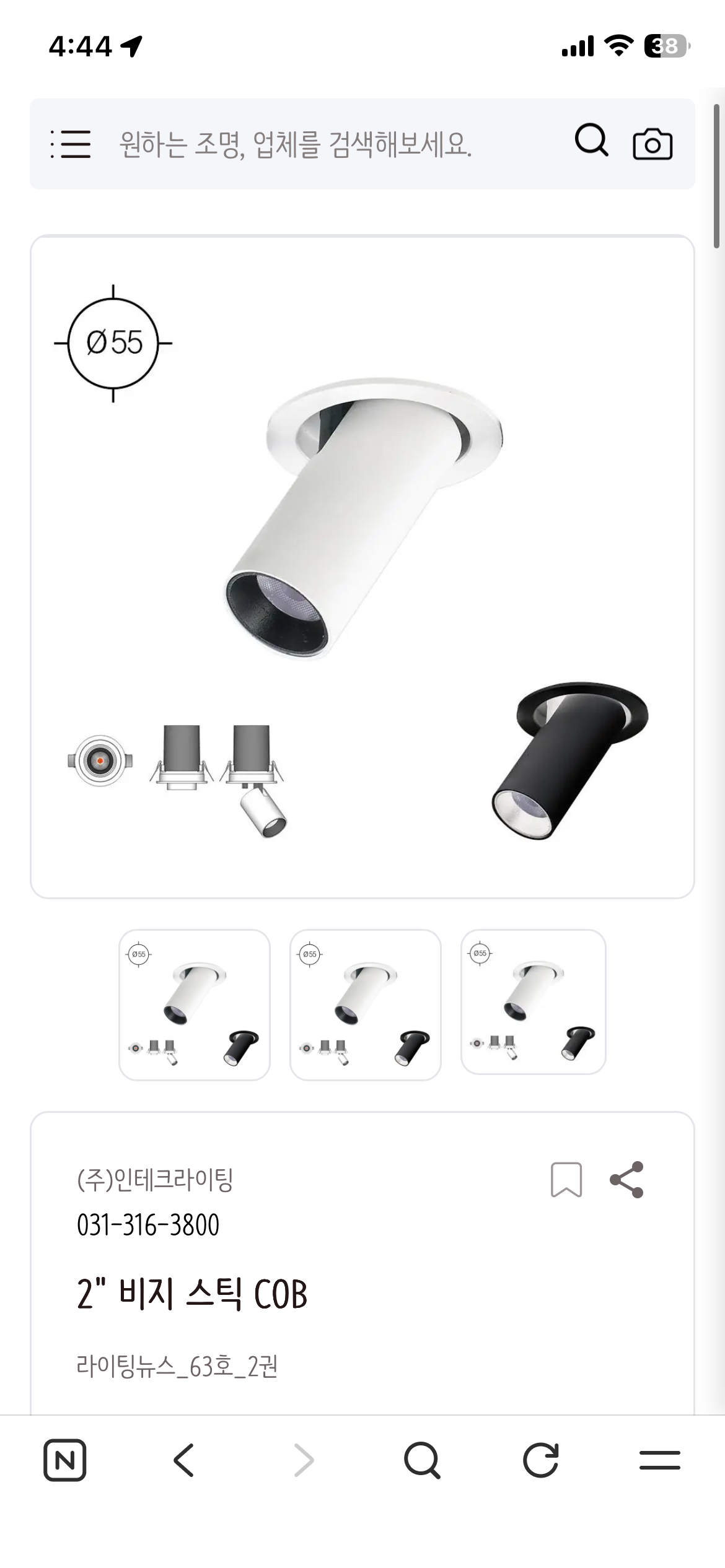Select the third product thumbnail
Viewport: 725px width, 1568px height.
[534, 1002]
